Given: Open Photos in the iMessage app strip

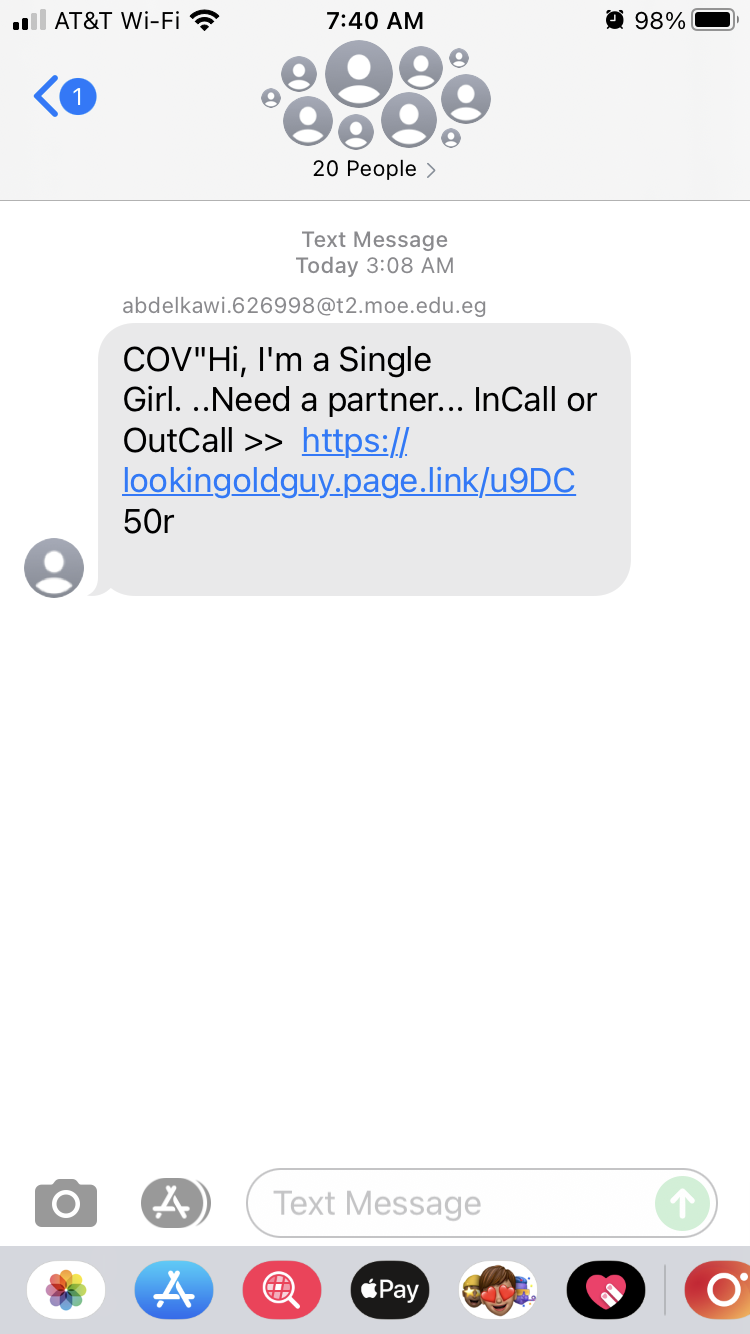Looking at the screenshot, I should click(66, 1290).
